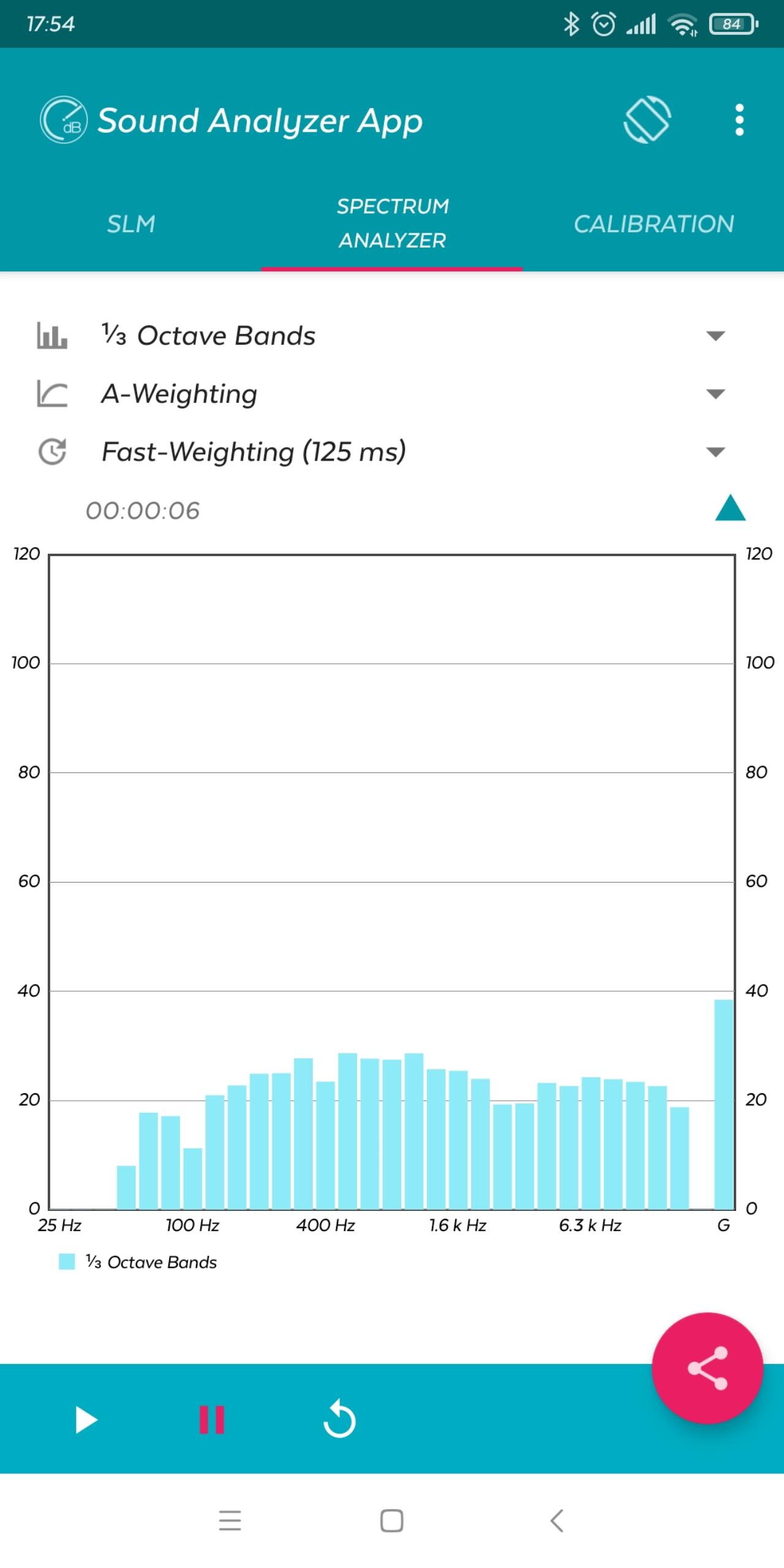Select the Spectrum Analyzer tab
Viewport: 784px width, 1568px height.
392,224
